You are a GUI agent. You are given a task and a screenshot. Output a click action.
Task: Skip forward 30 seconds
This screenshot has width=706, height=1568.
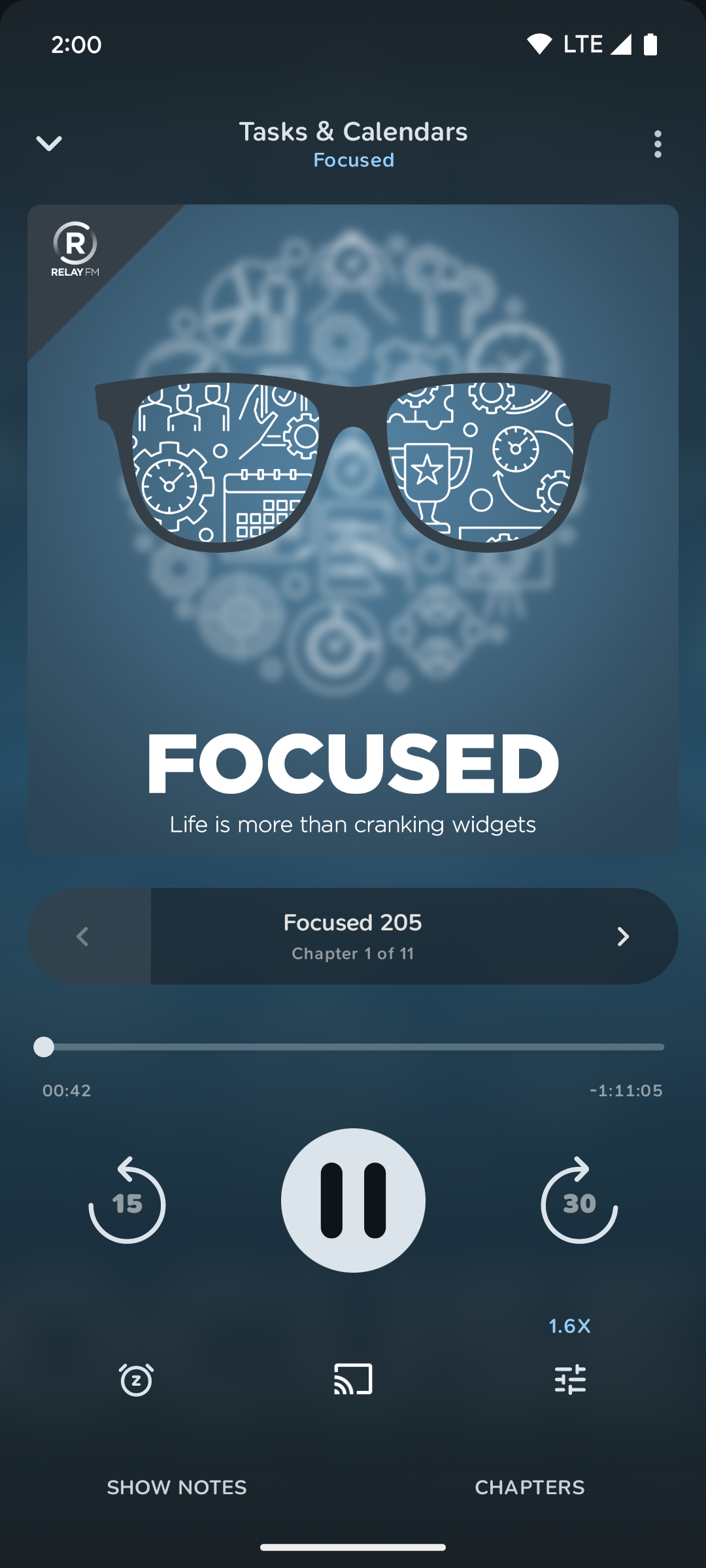click(579, 1201)
